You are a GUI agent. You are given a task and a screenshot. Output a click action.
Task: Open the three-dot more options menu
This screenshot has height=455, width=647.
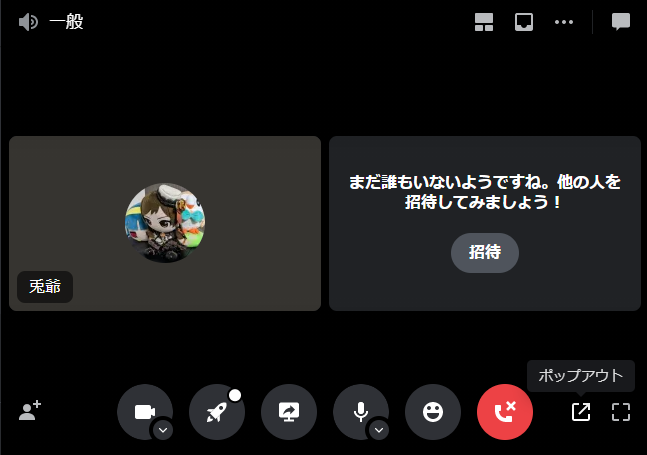click(564, 22)
